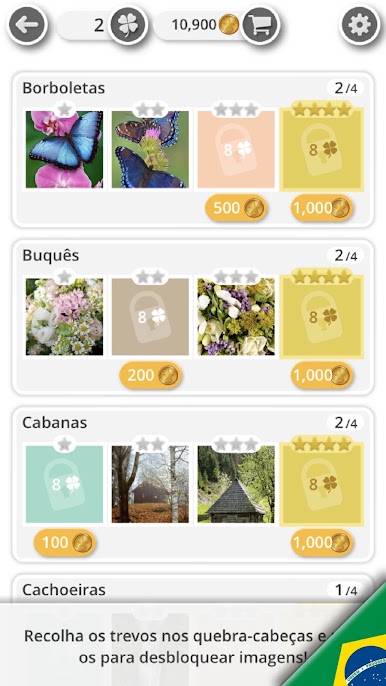Select the locked four-star Cabanas image
Screen dimensions: 386x686
tap(322, 484)
